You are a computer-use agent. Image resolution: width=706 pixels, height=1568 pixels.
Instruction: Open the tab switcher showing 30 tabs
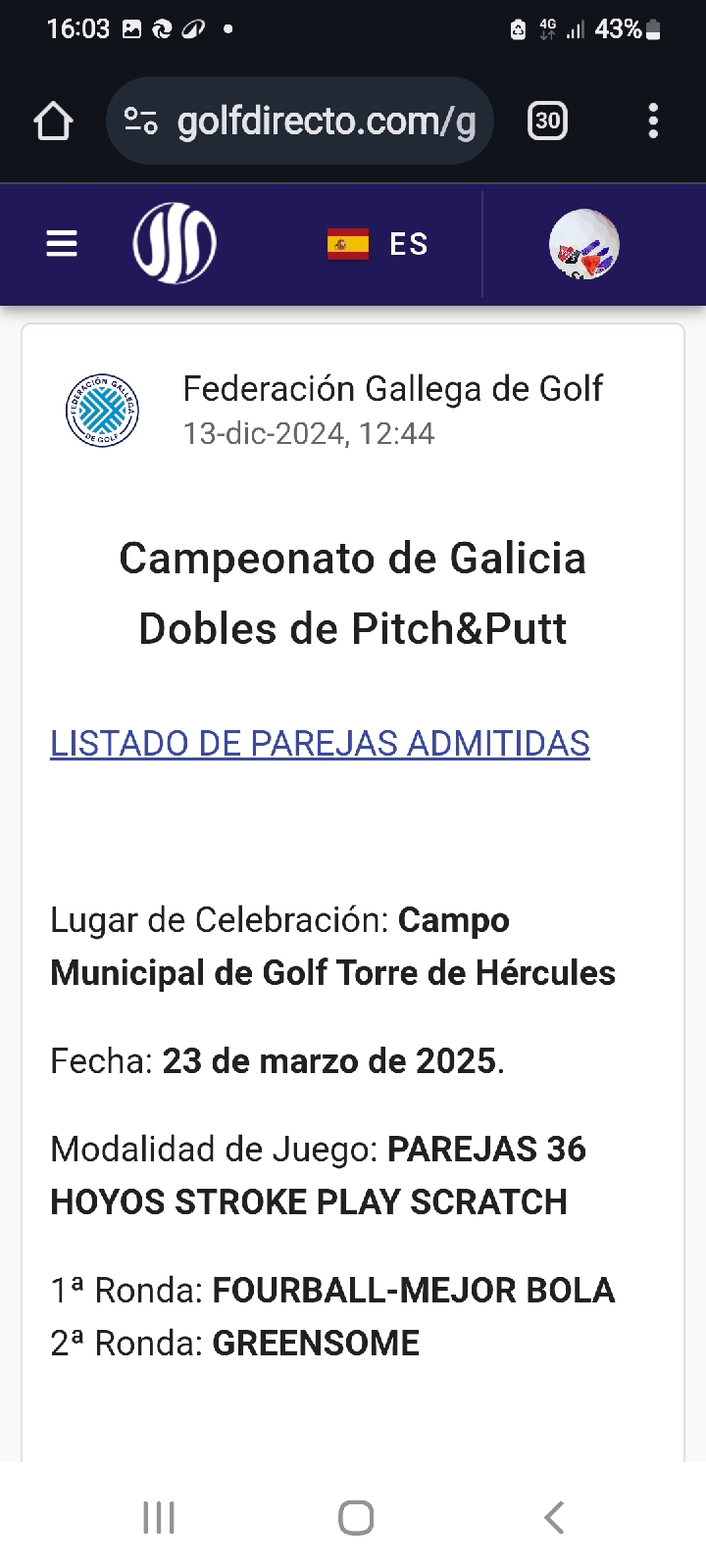click(x=547, y=122)
